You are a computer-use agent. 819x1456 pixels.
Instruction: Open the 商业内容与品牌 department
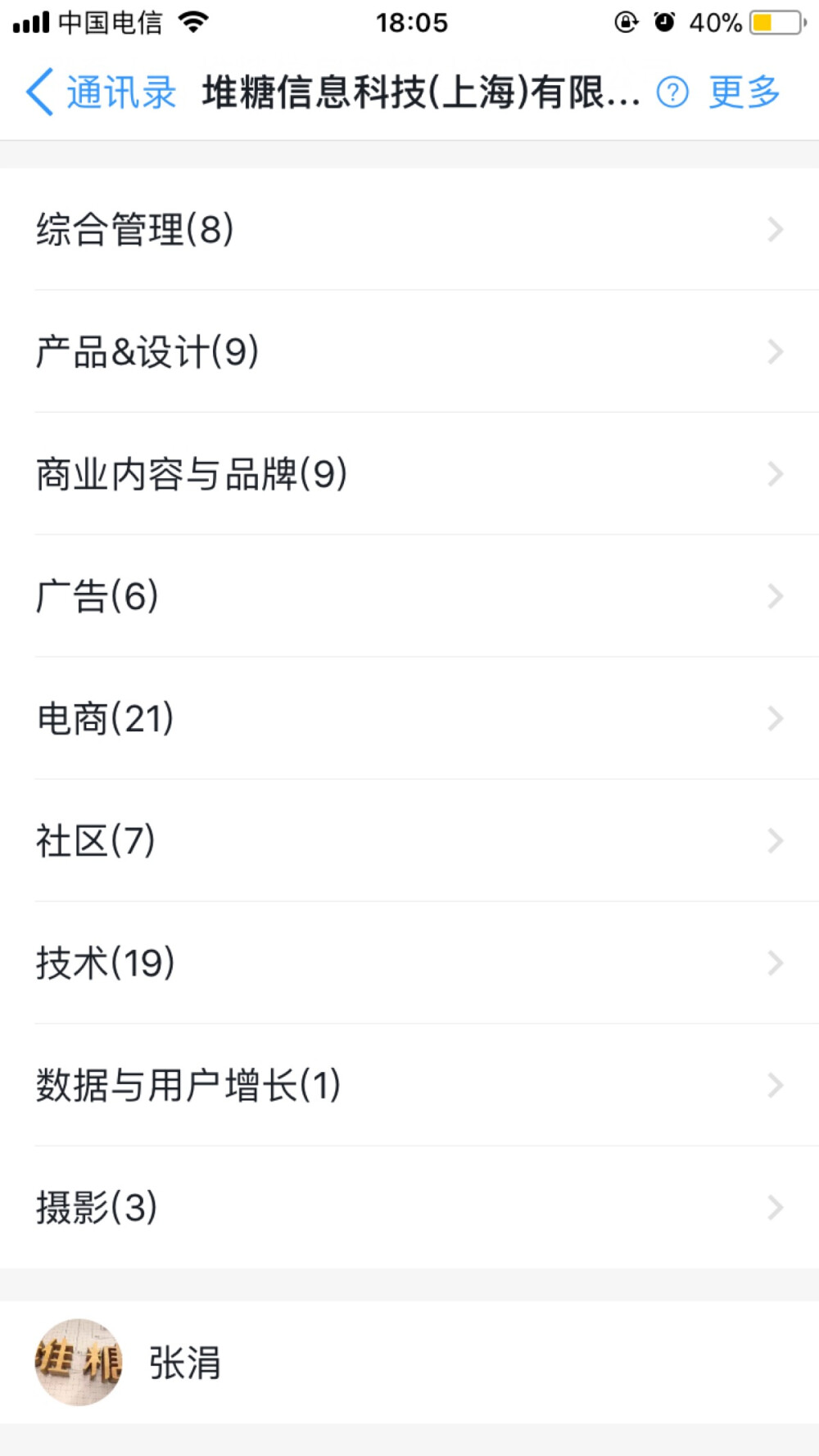click(409, 473)
